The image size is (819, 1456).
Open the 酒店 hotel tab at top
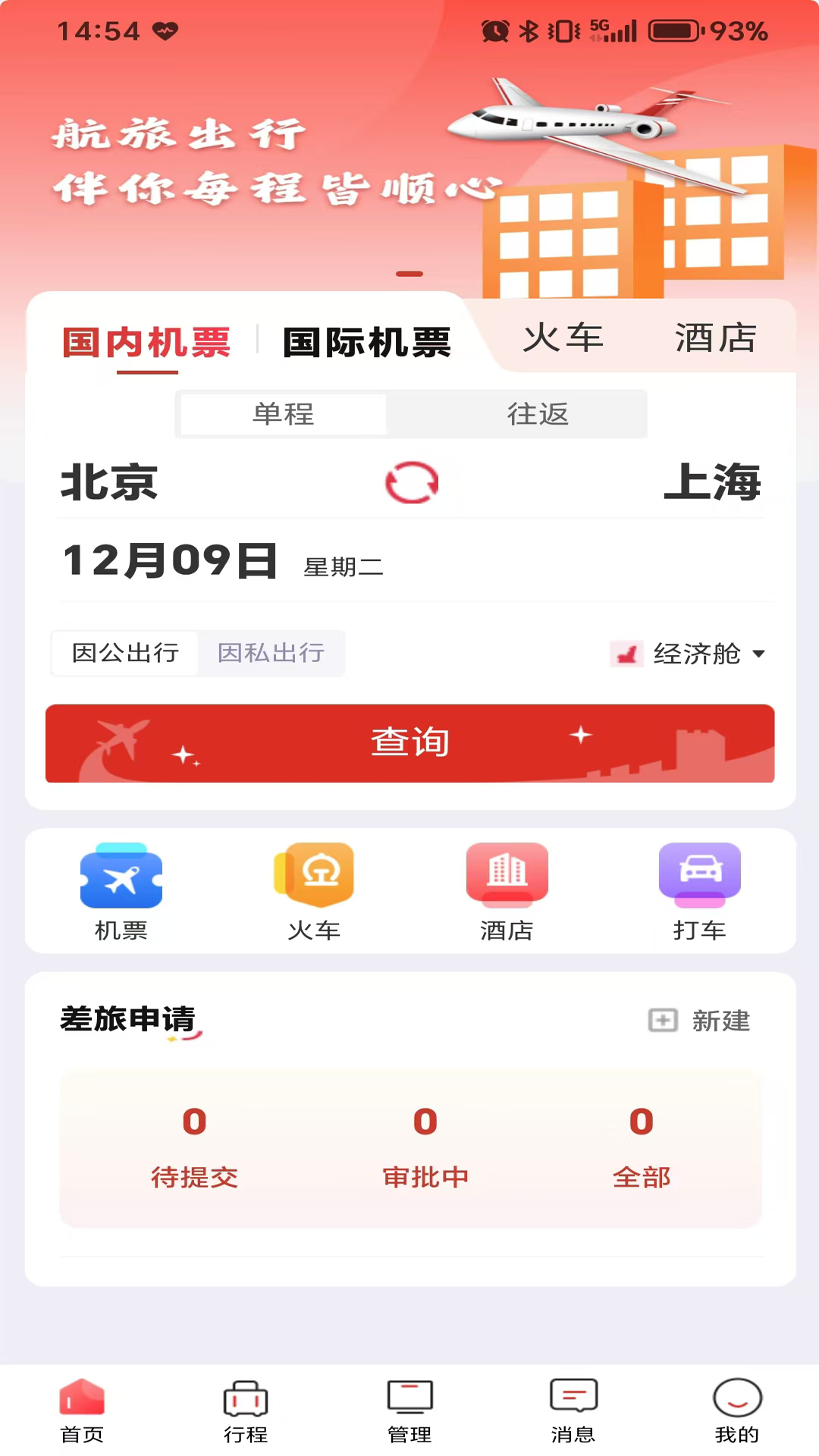coord(714,339)
